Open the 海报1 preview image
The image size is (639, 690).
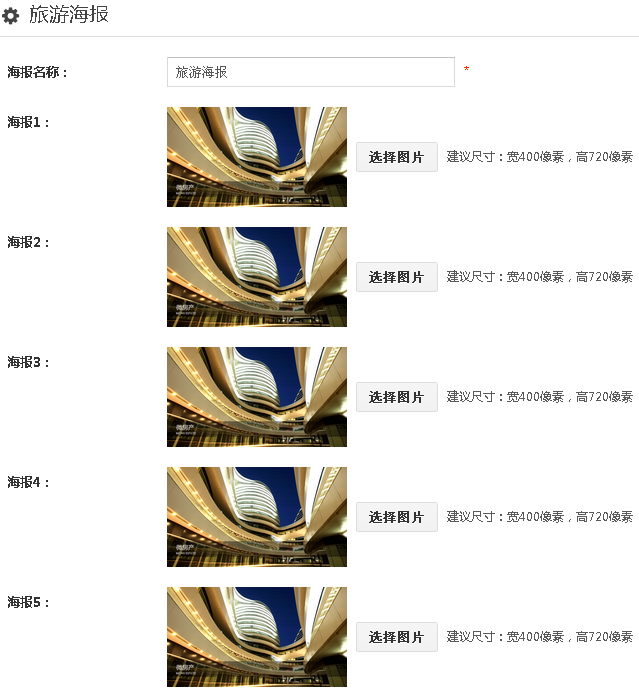click(256, 157)
